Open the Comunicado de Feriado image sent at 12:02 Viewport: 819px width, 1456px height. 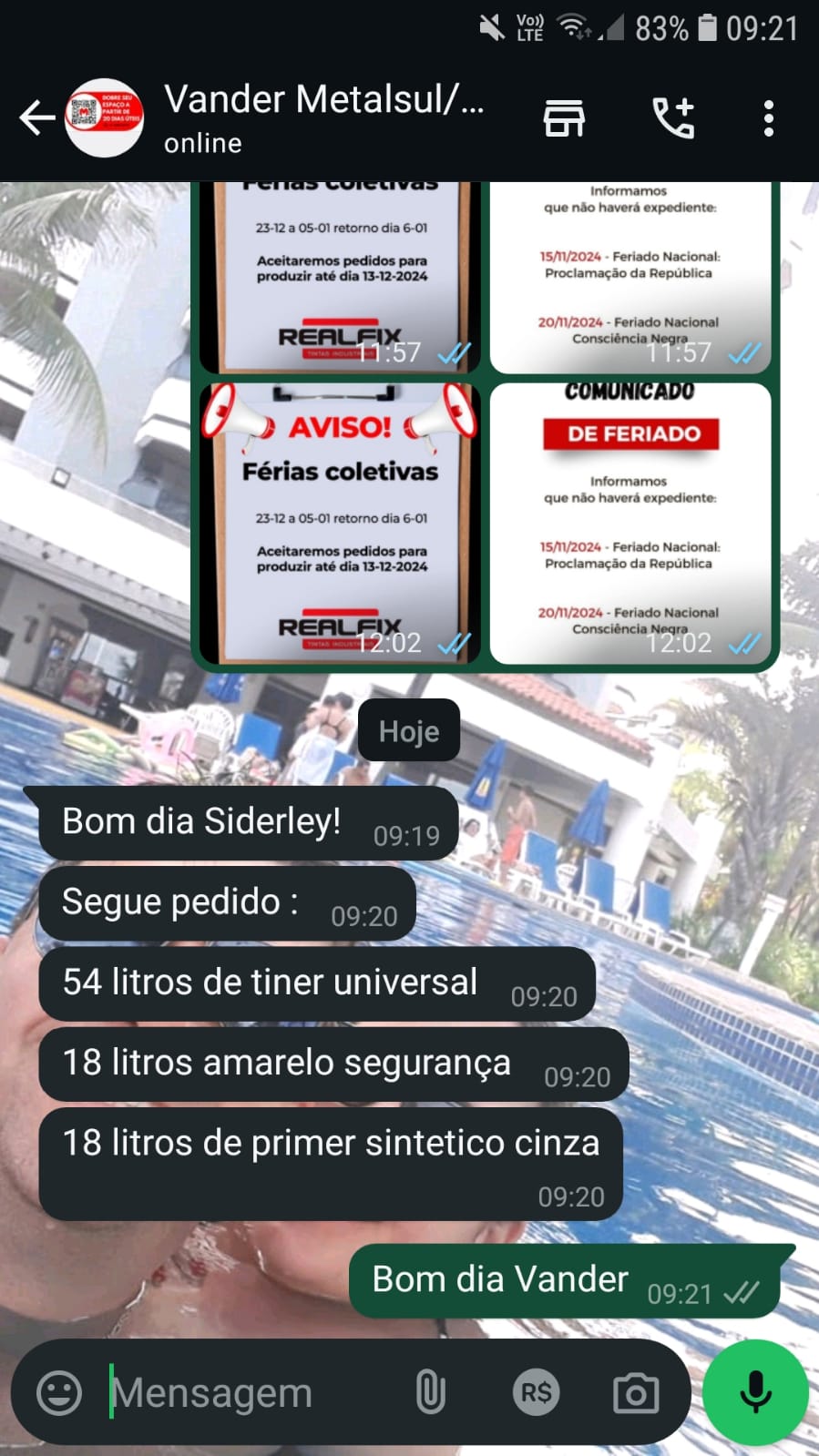coord(630,524)
